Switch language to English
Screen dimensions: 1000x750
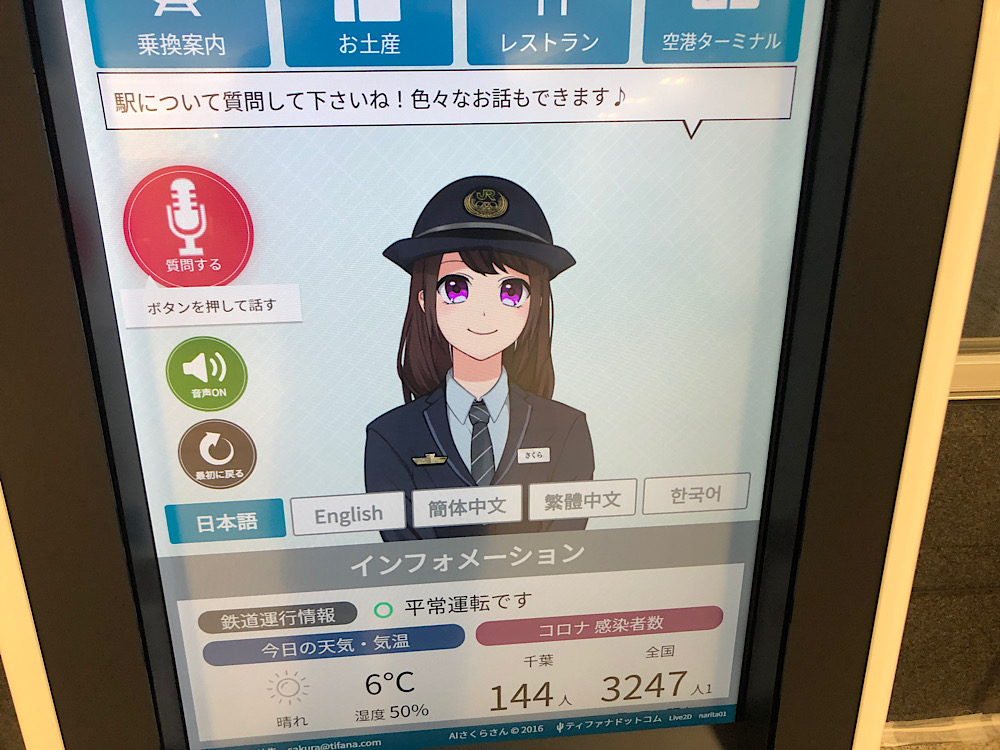[x=348, y=514]
